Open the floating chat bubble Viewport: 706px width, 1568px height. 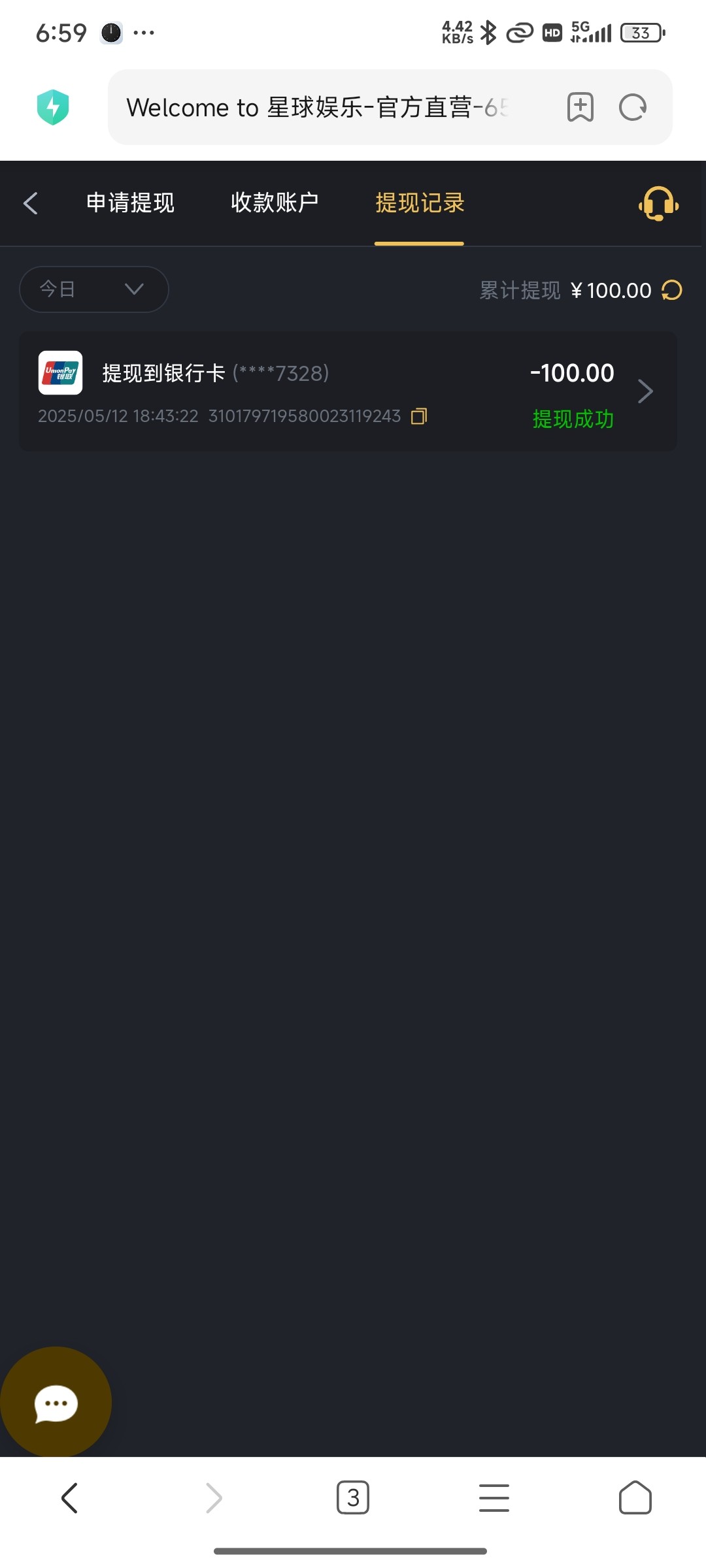coord(56,1403)
